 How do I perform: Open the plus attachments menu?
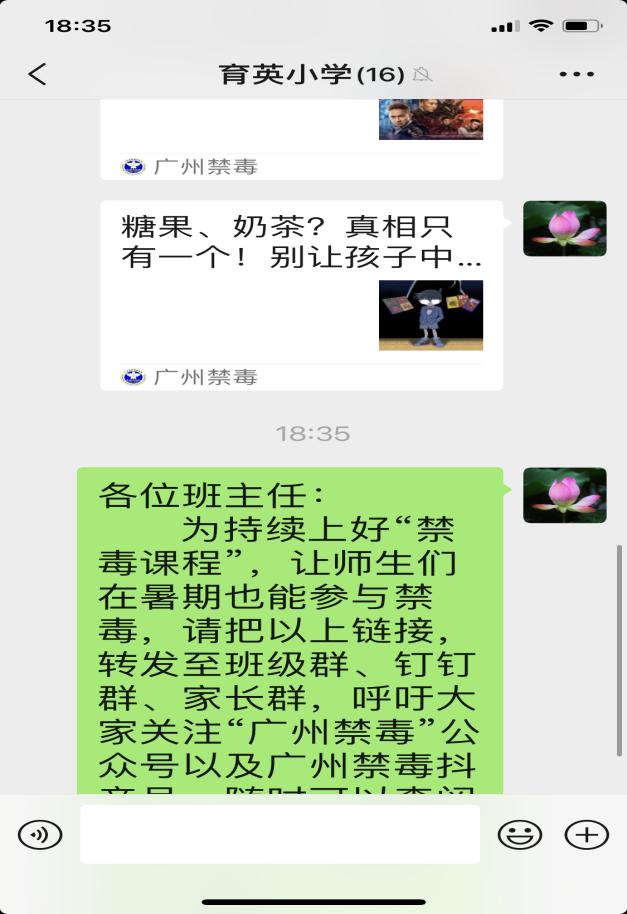(x=586, y=834)
